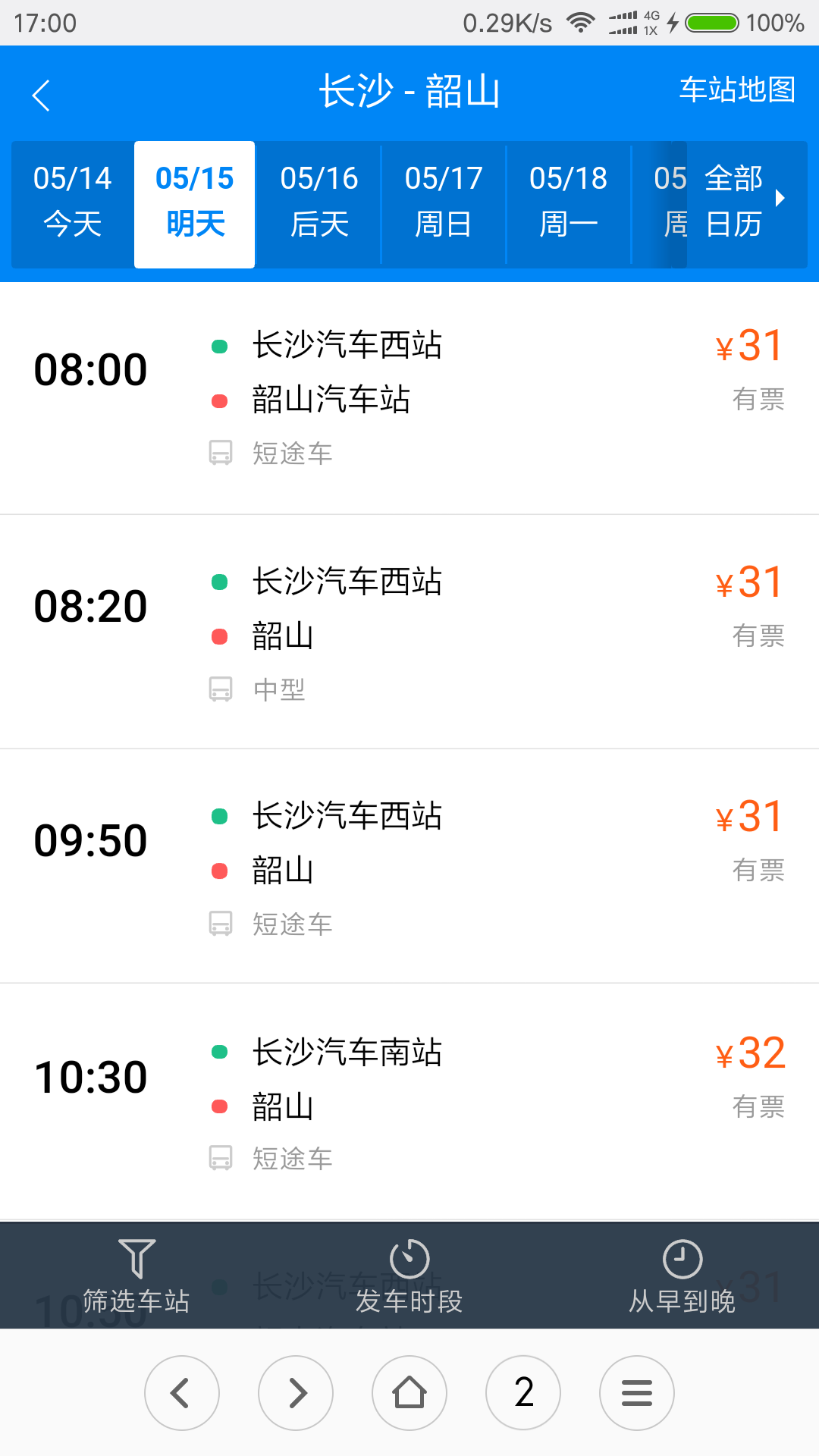Open the browser hamburger menu
The image size is (819, 1456).
click(637, 1393)
